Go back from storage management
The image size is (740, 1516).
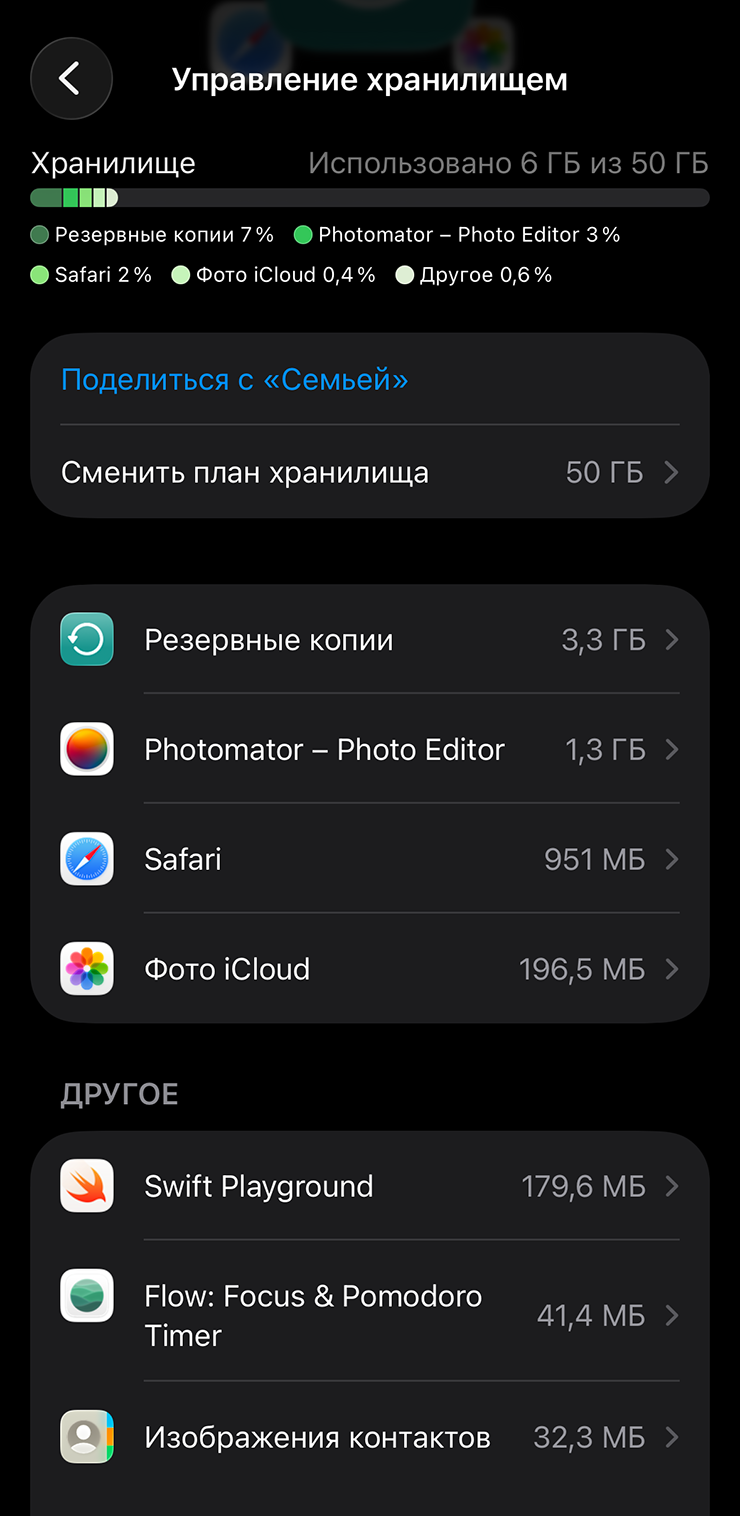click(x=71, y=79)
